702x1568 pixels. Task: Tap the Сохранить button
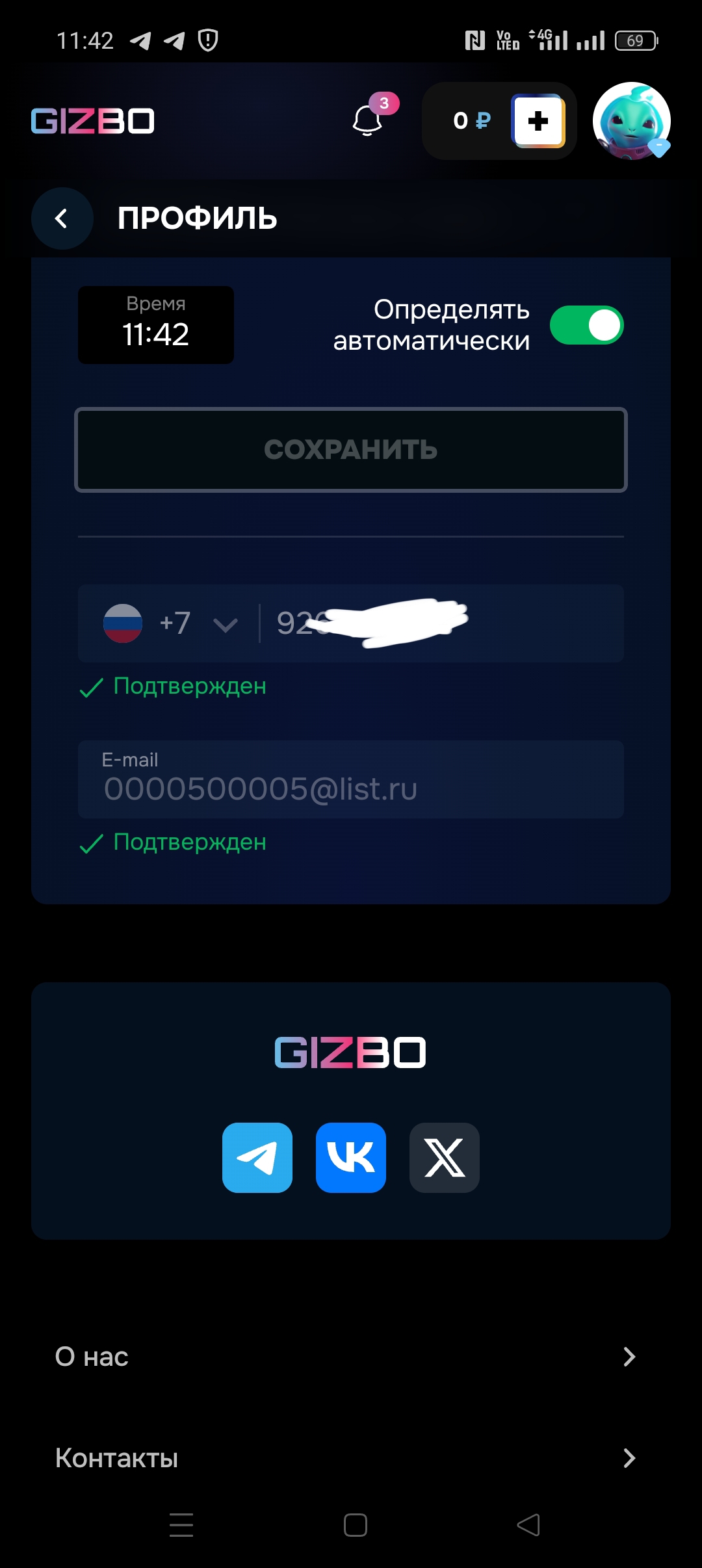351,450
